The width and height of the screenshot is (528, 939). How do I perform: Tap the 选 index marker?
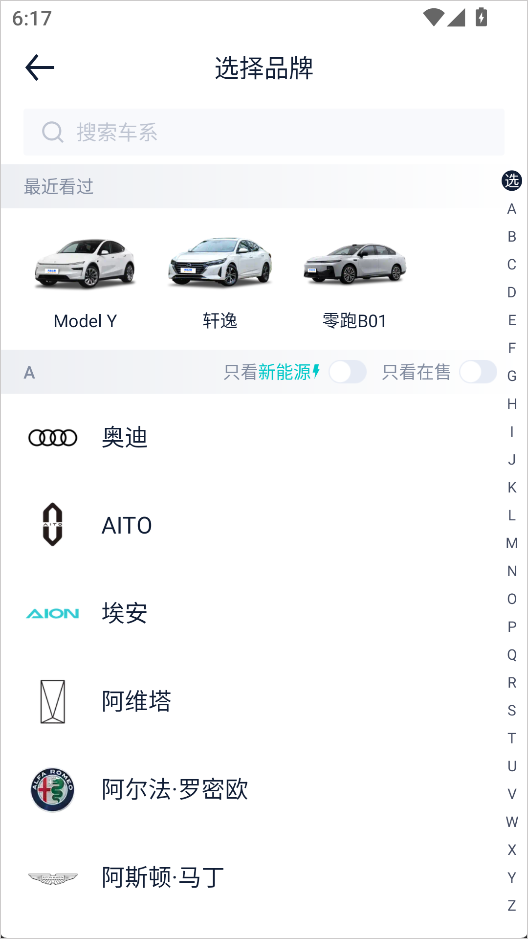point(512,180)
